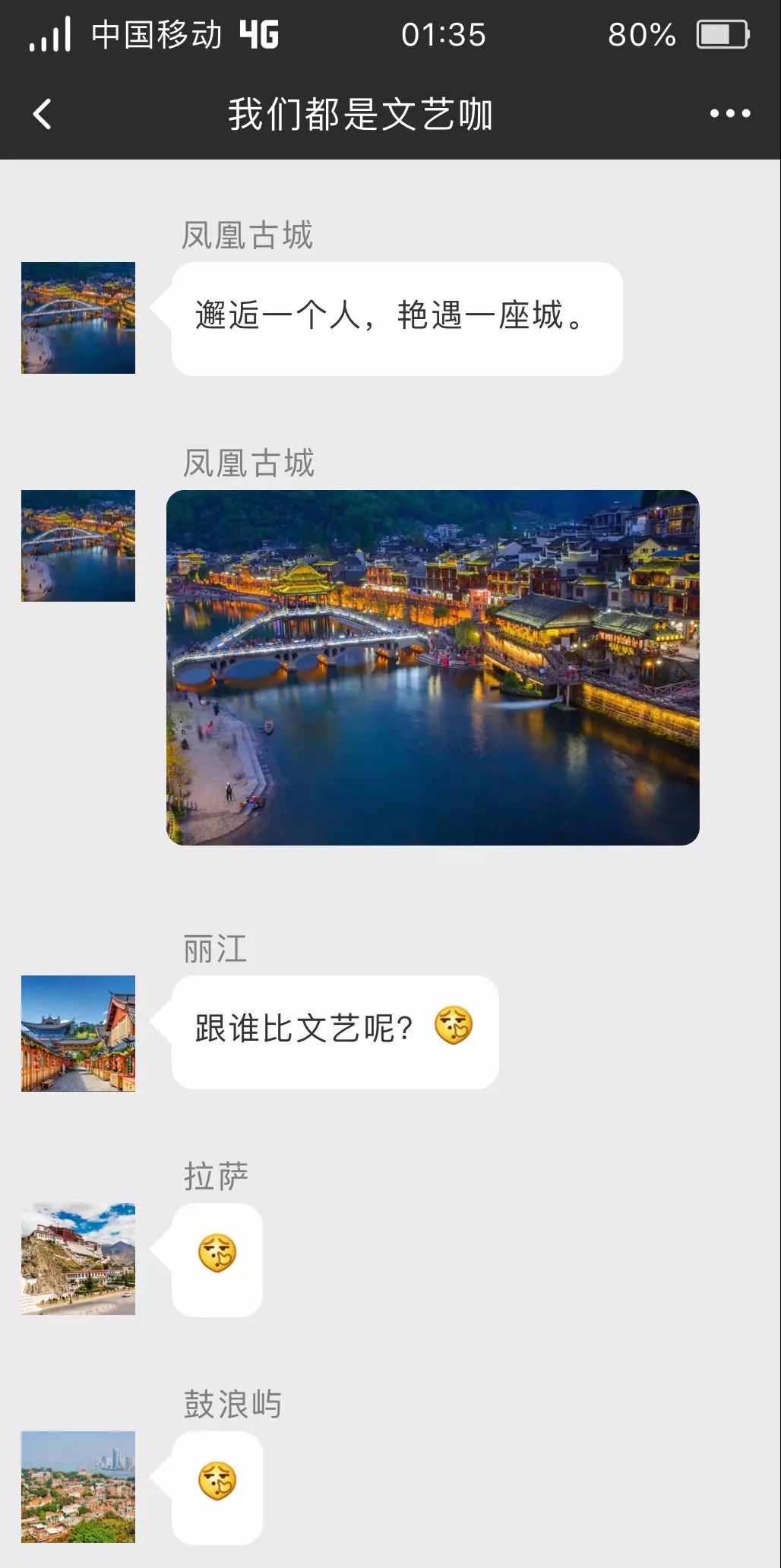This screenshot has width=781, height=1568.
Task: Tap 丽江's profile avatar
Action: click(78, 1033)
